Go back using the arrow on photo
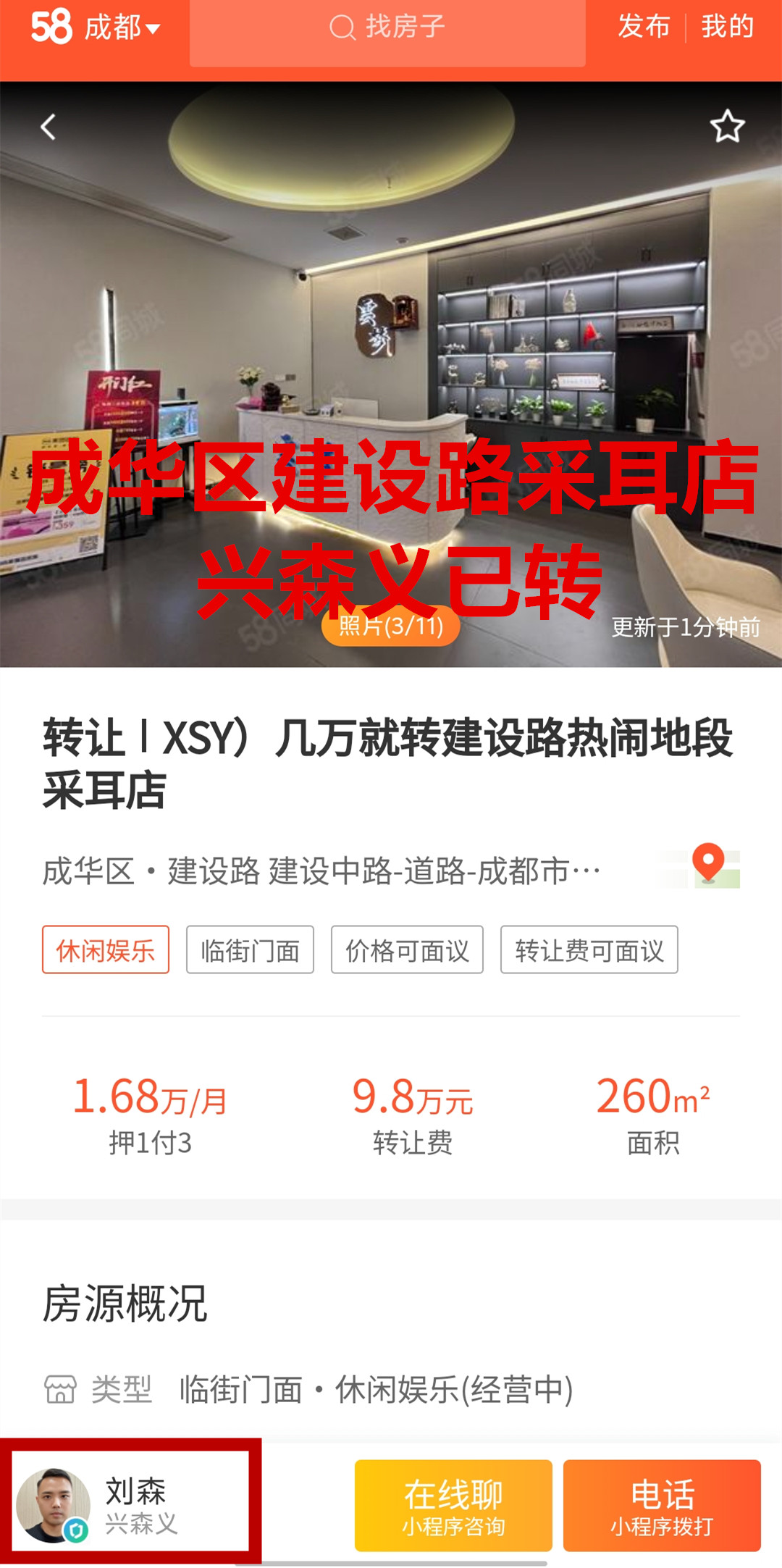 pos(48,127)
